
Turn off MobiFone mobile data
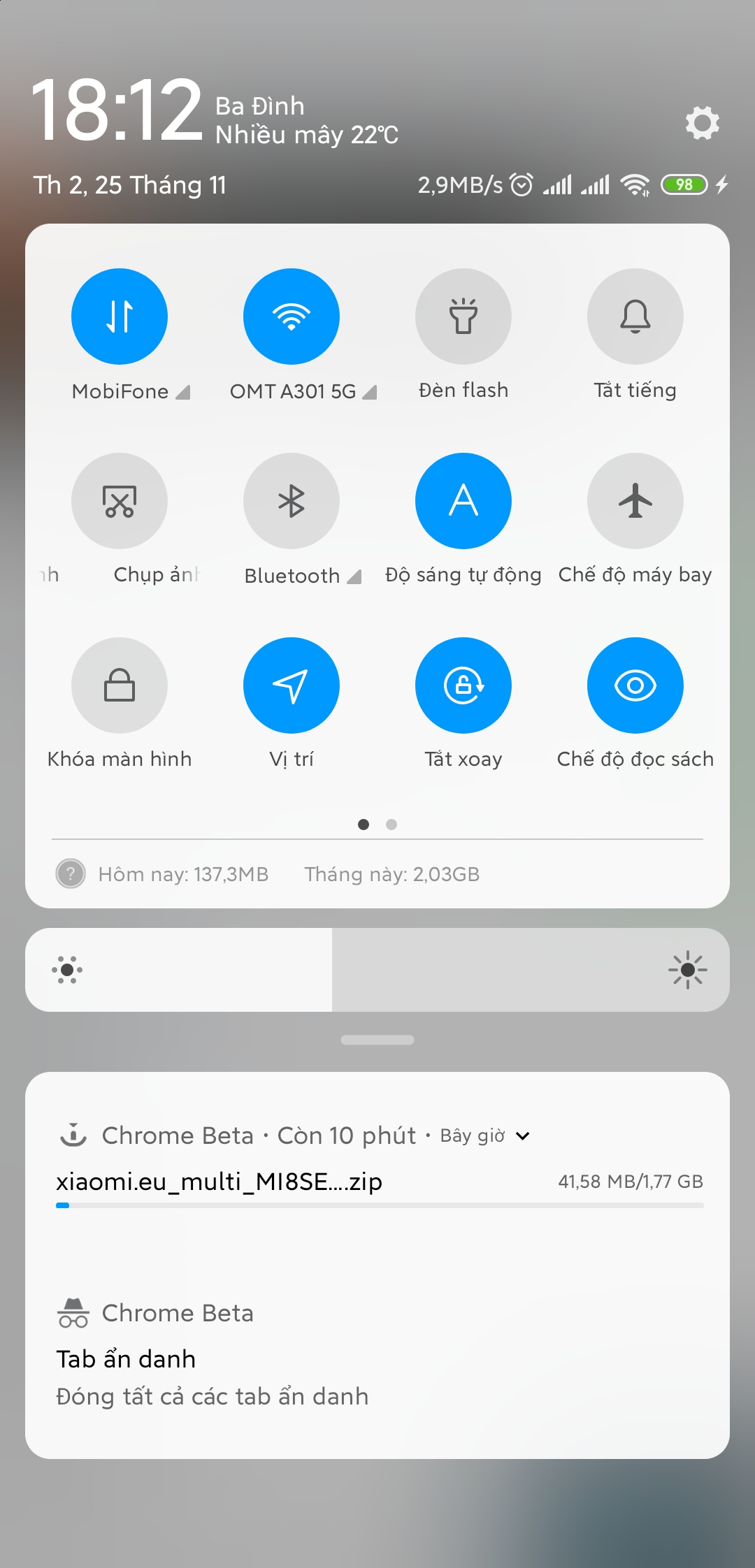tap(120, 317)
